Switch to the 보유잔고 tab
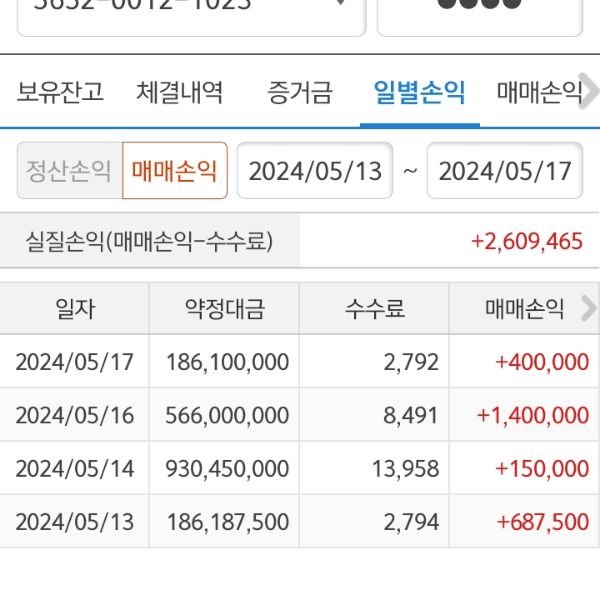This screenshot has width=600, height=600. (x=60, y=93)
